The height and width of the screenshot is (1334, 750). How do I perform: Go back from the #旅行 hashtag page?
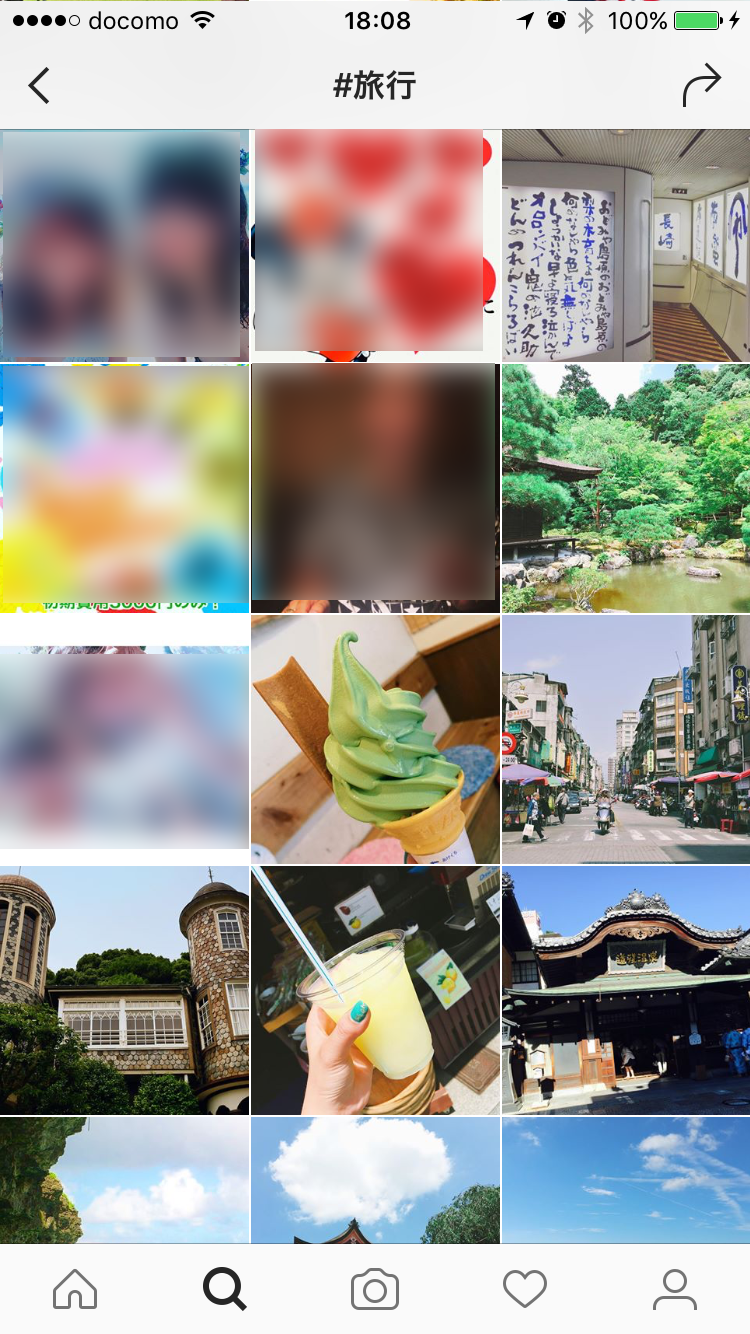click(39, 86)
